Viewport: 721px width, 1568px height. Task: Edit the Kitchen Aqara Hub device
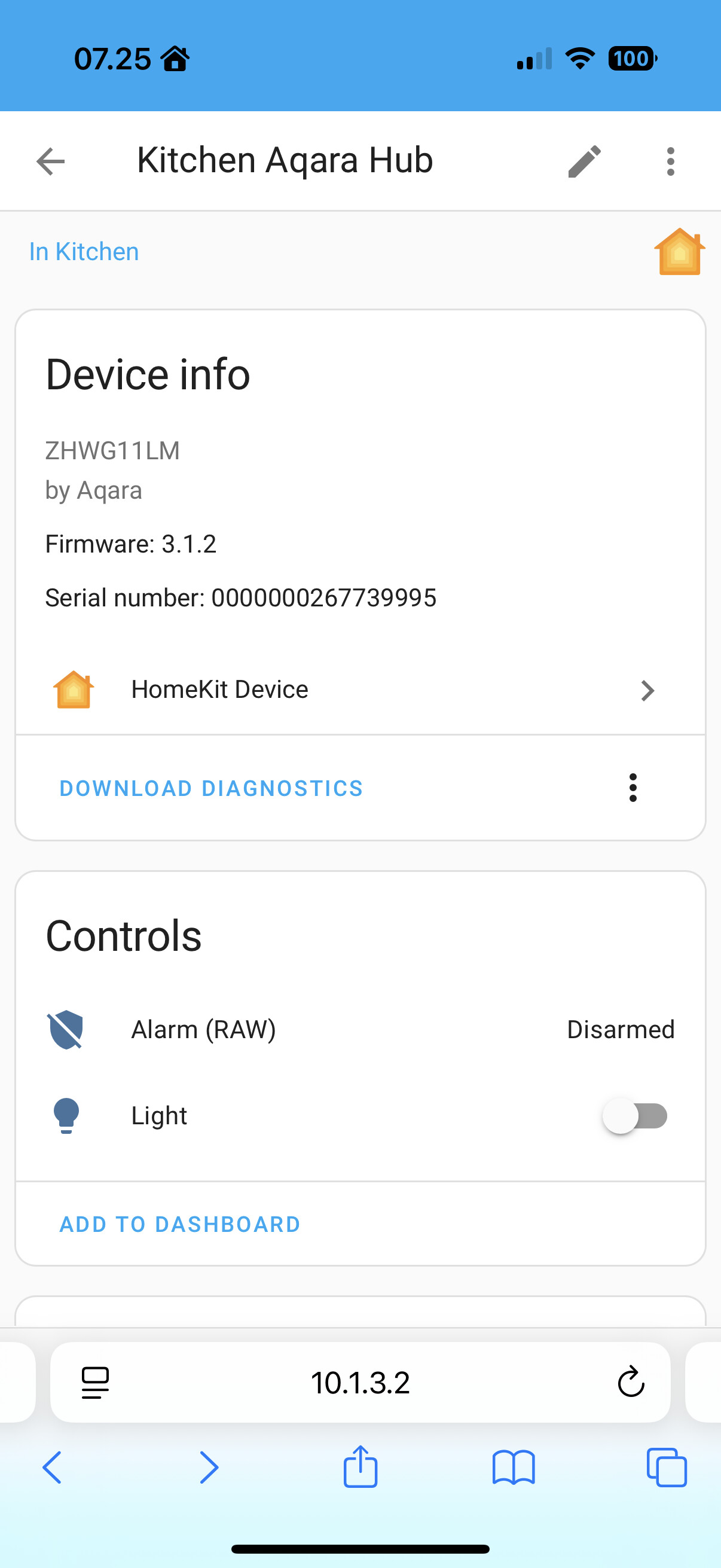click(584, 161)
